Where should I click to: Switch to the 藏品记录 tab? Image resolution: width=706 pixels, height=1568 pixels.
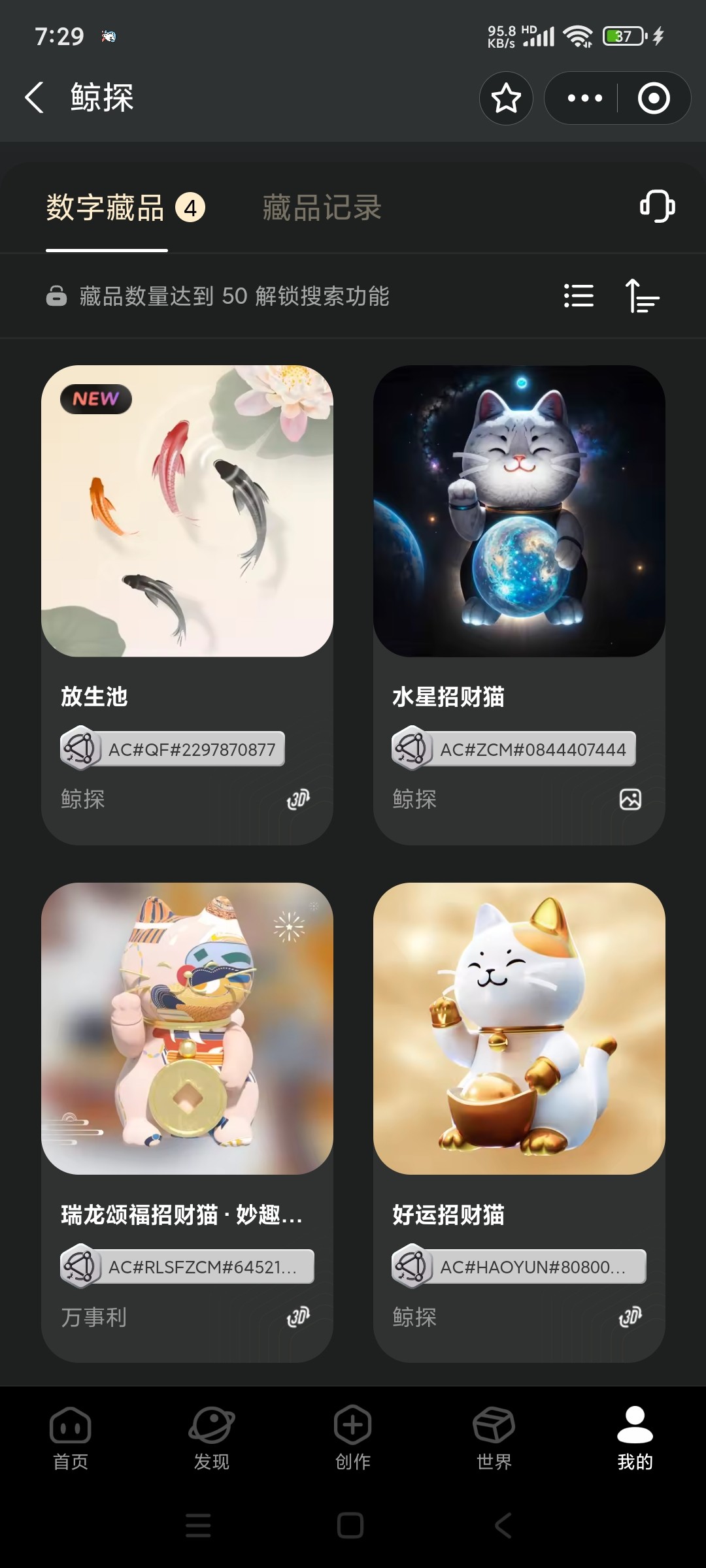[322, 208]
